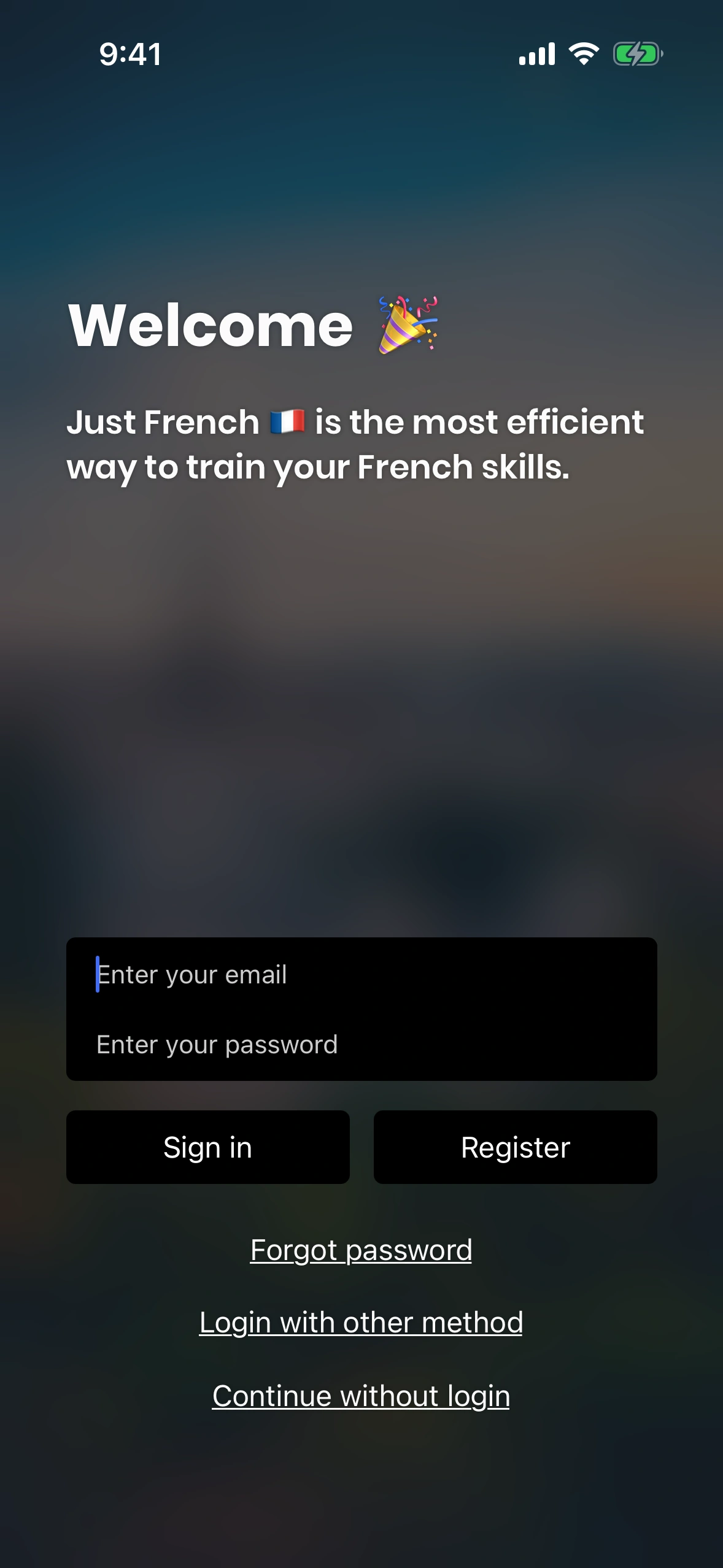
Task: Tap the password entry field
Action: 361,1045
